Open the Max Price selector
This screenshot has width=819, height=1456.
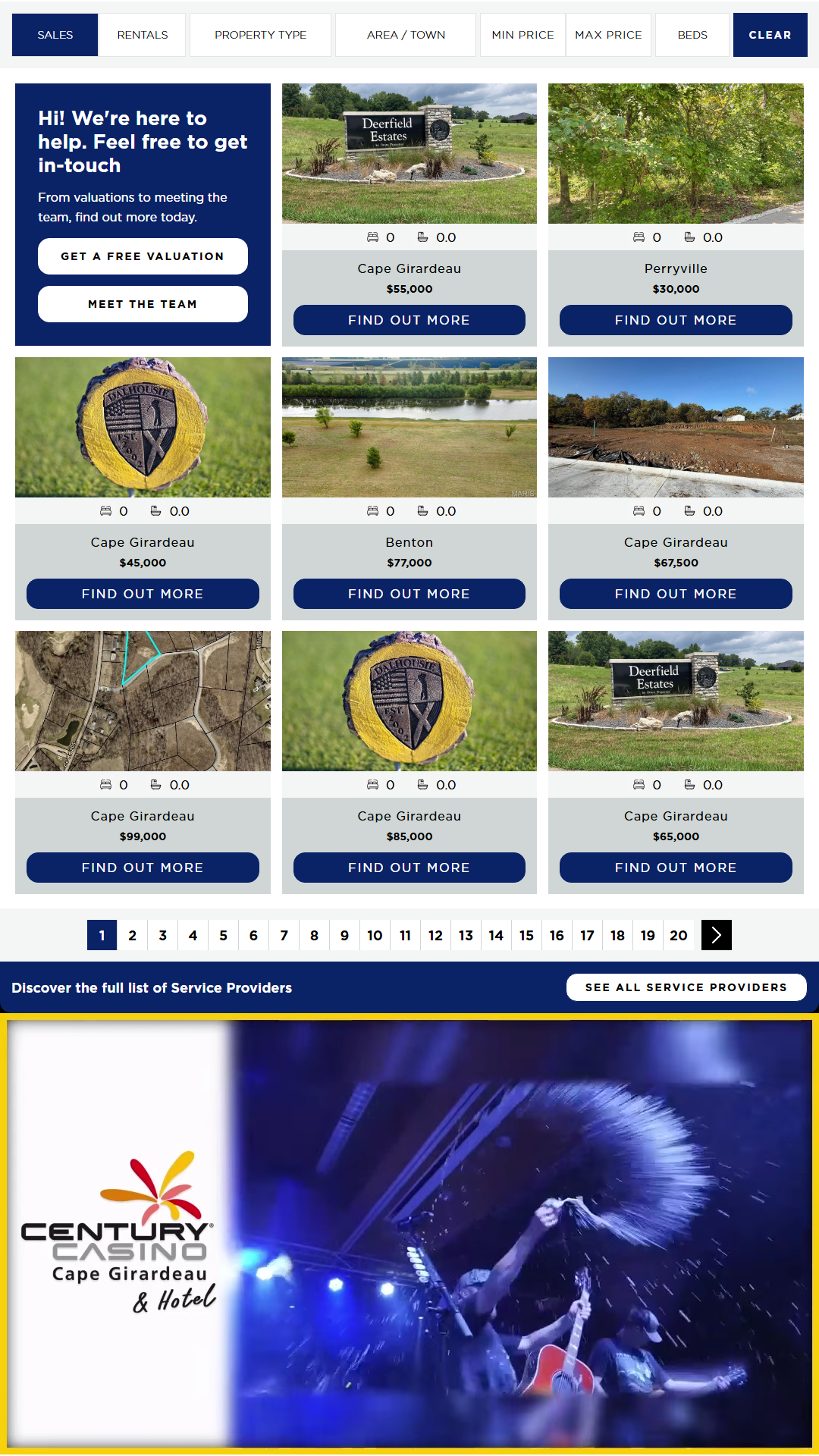[x=608, y=35]
